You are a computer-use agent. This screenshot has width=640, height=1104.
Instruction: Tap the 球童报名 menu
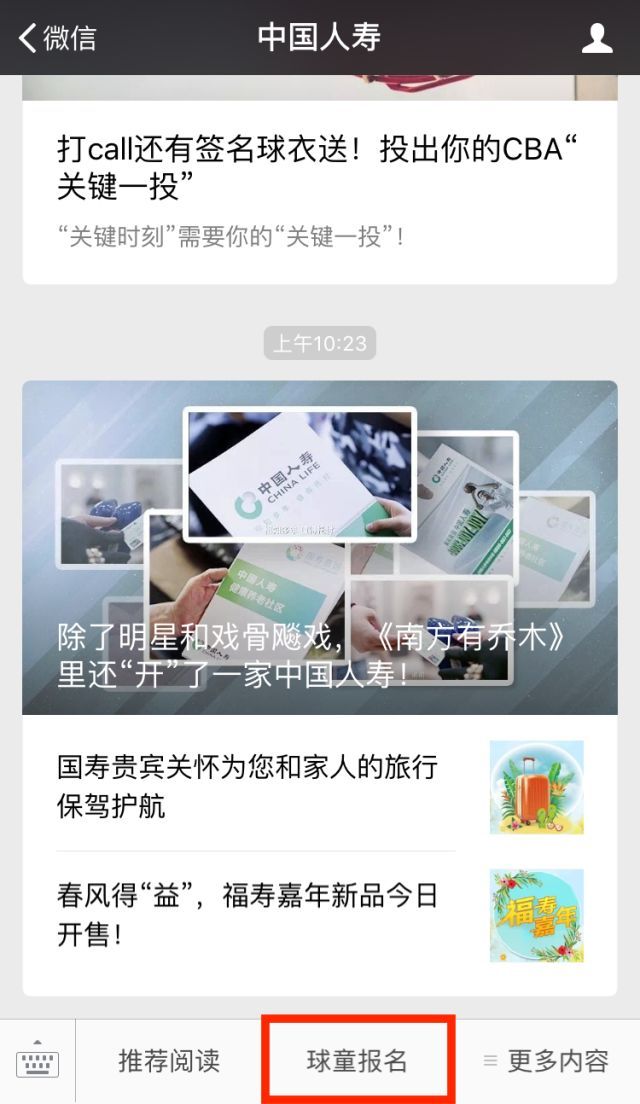point(358,1062)
